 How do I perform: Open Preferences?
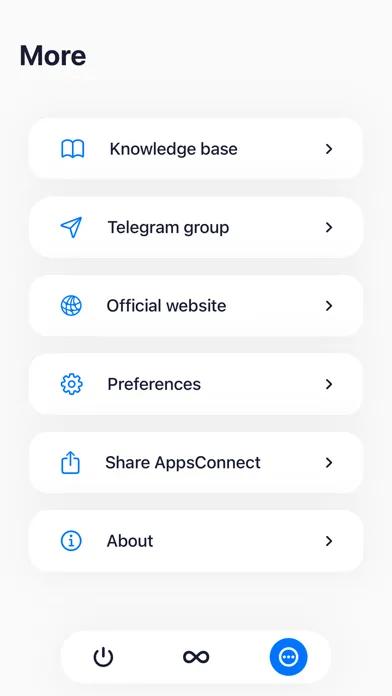coord(196,384)
